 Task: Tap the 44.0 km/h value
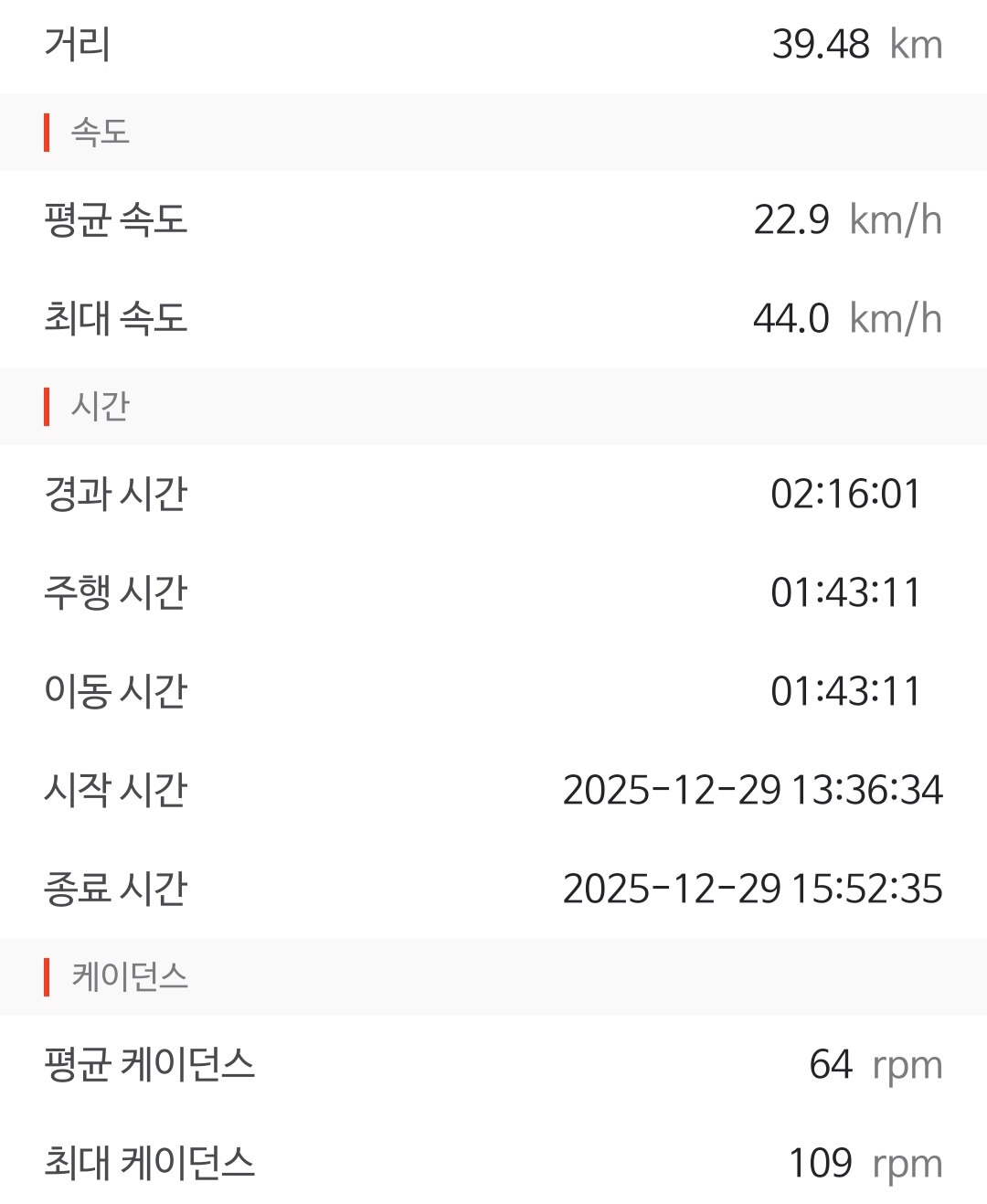(791, 319)
